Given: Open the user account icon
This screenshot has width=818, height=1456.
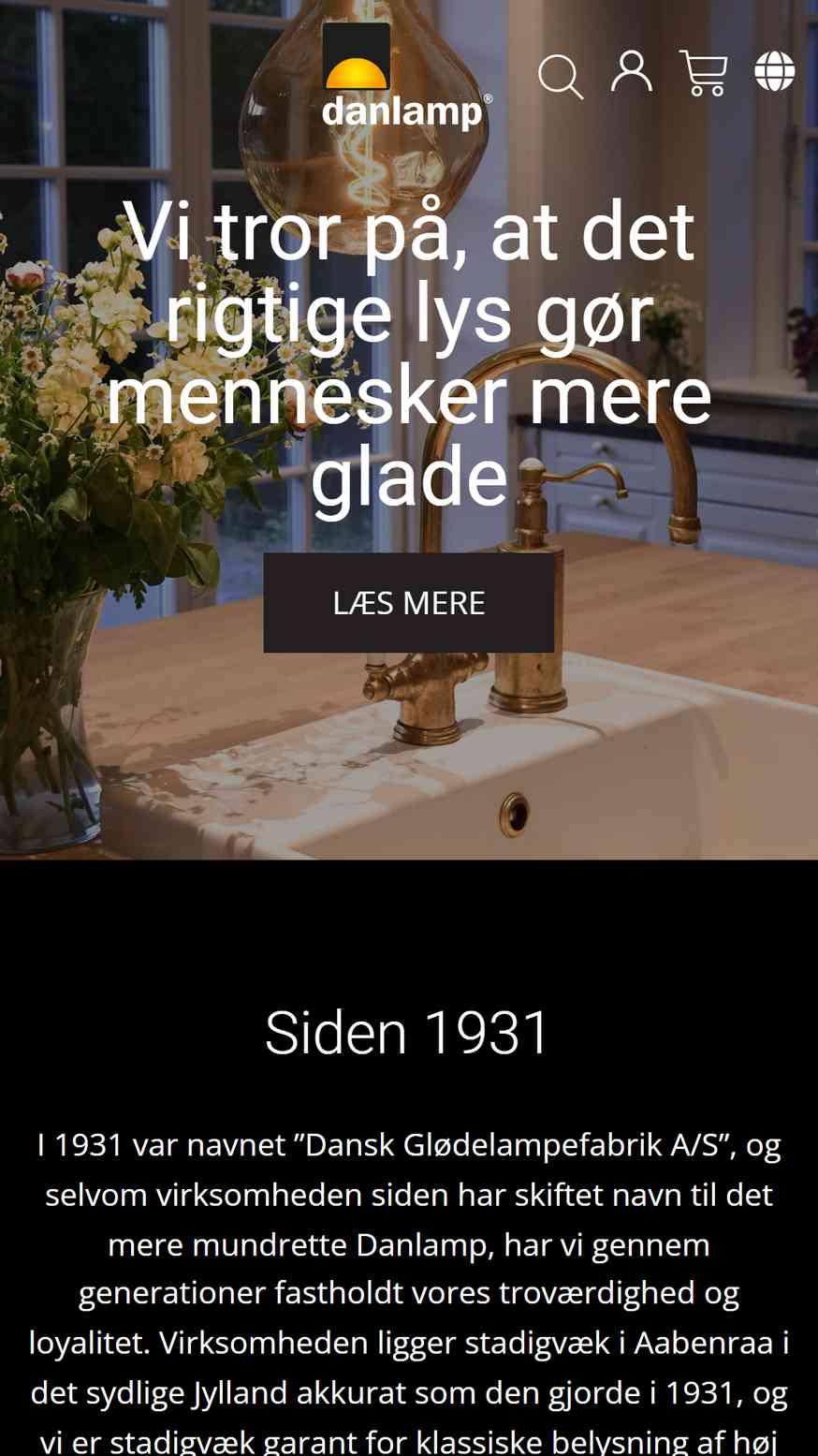Looking at the screenshot, I should (x=632, y=71).
